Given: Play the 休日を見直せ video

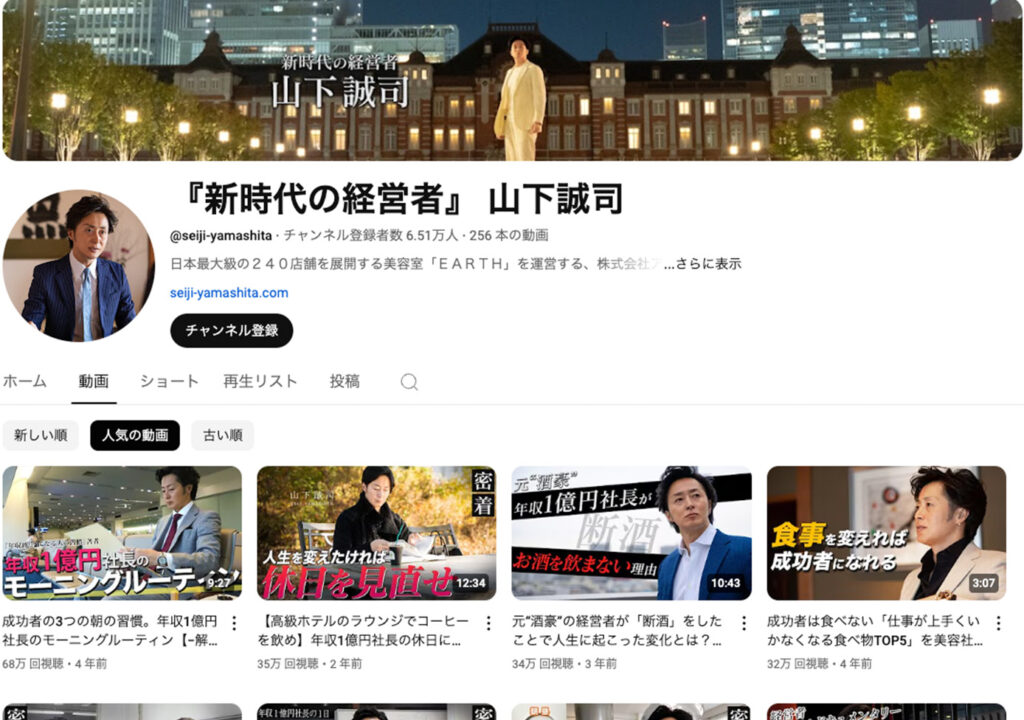Looking at the screenshot, I should tap(376, 533).
